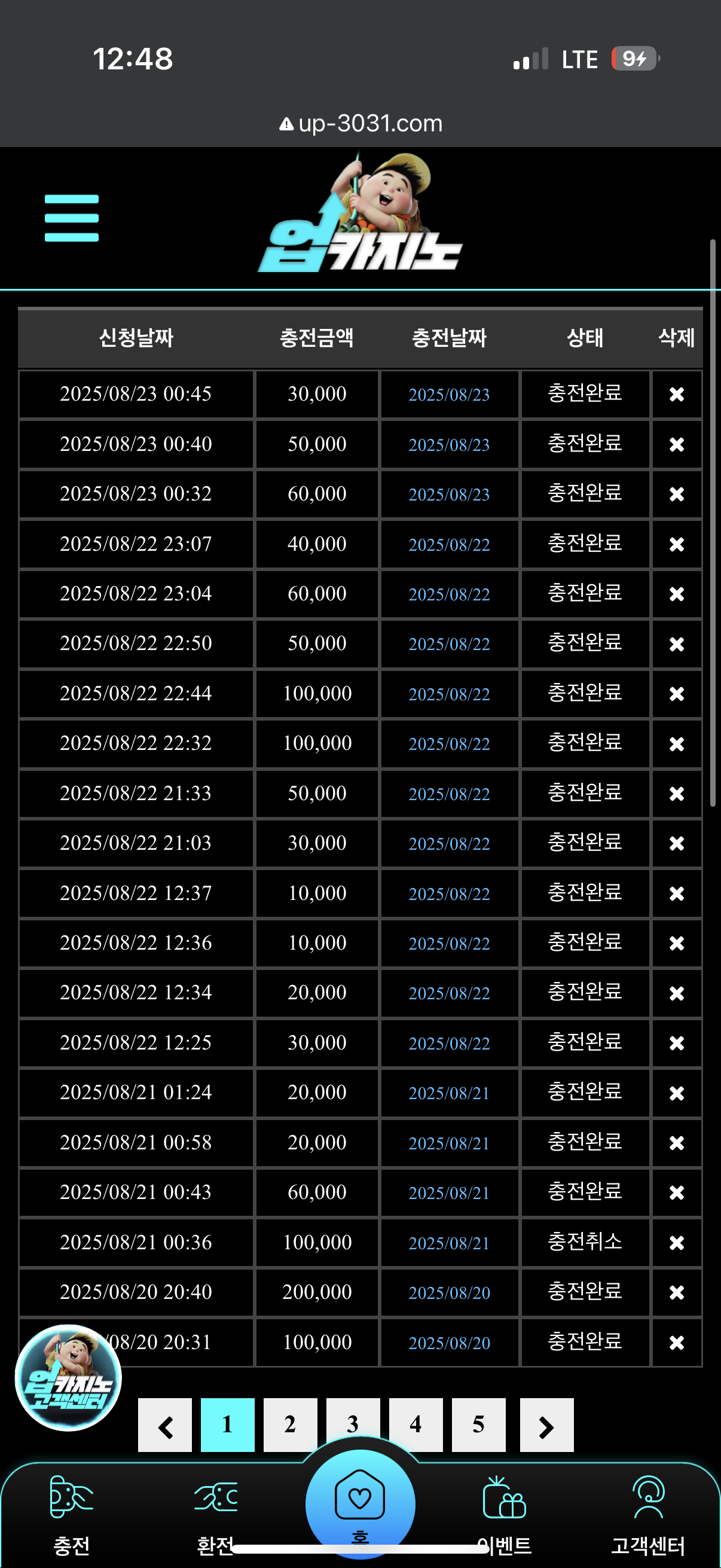The height and width of the screenshot is (1568, 721).
Task: Delete the 2025/08/22 12:37 charge record
Action: [677, 893]
